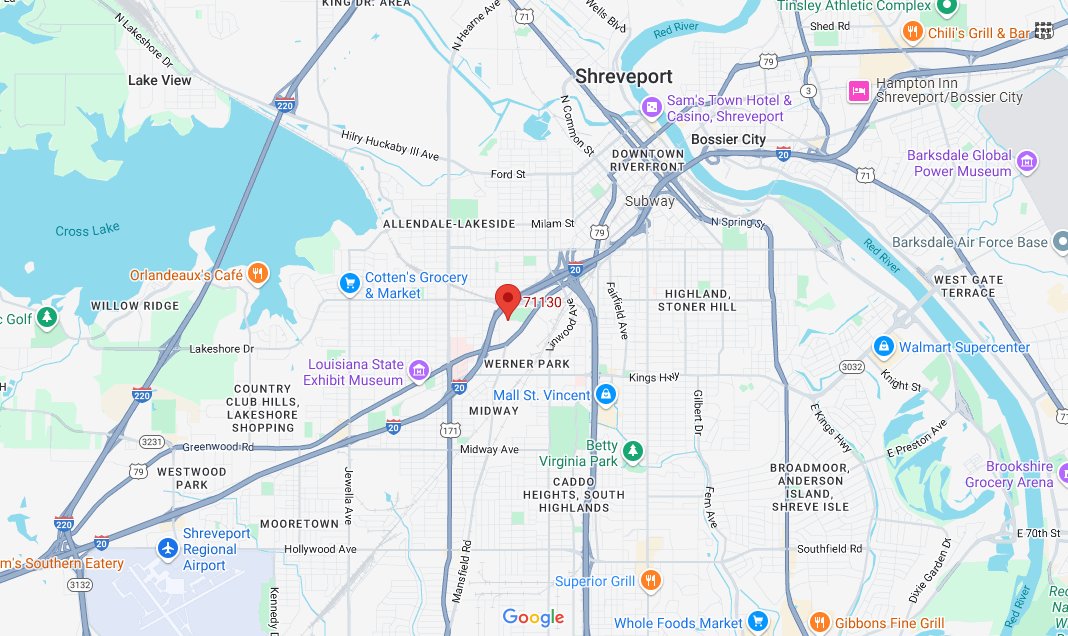
Task: Open Shreveport Regional Airport marker
Action: 167,549
